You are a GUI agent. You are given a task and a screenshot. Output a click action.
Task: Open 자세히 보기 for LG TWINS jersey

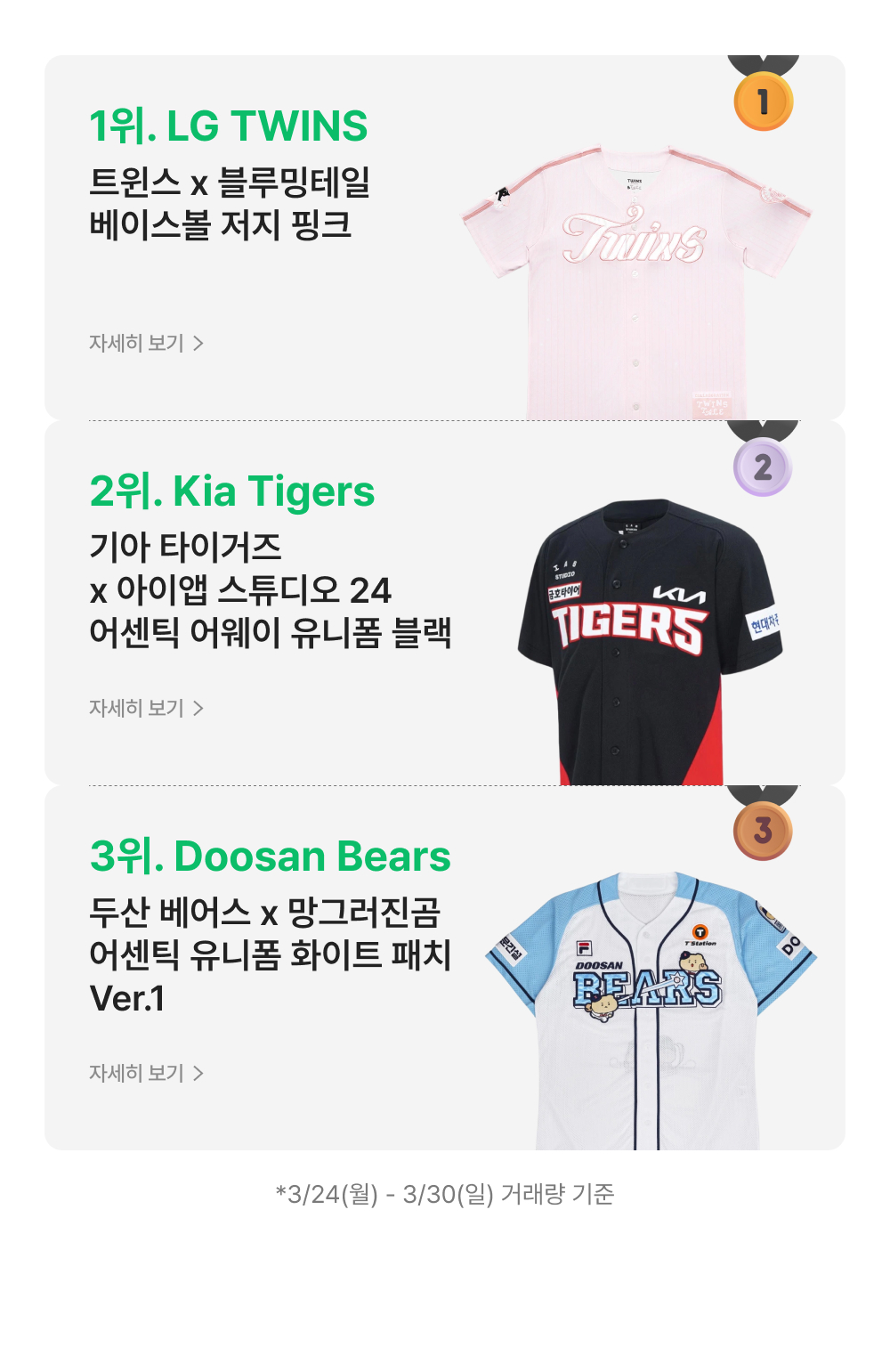coord(147,343)
